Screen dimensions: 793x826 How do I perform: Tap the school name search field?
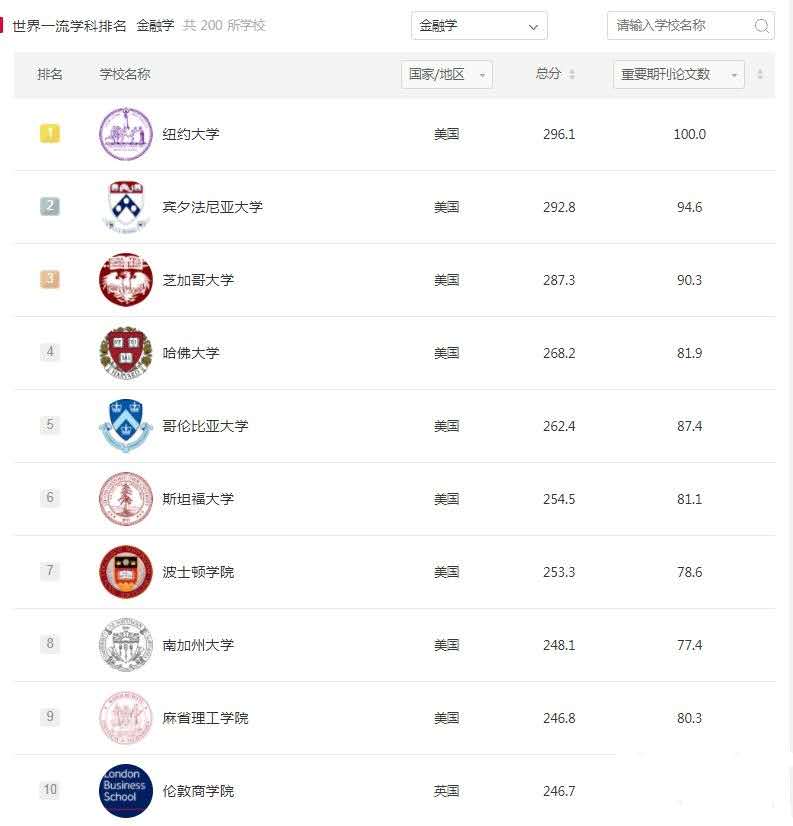(678, 26)
